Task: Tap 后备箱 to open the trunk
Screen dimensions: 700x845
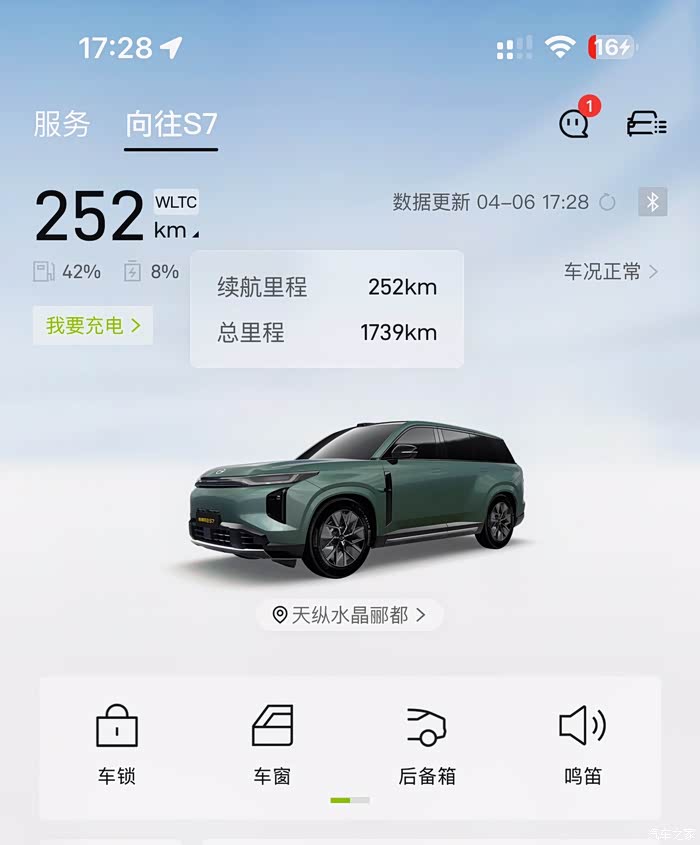Action: [x=427, y=745]
